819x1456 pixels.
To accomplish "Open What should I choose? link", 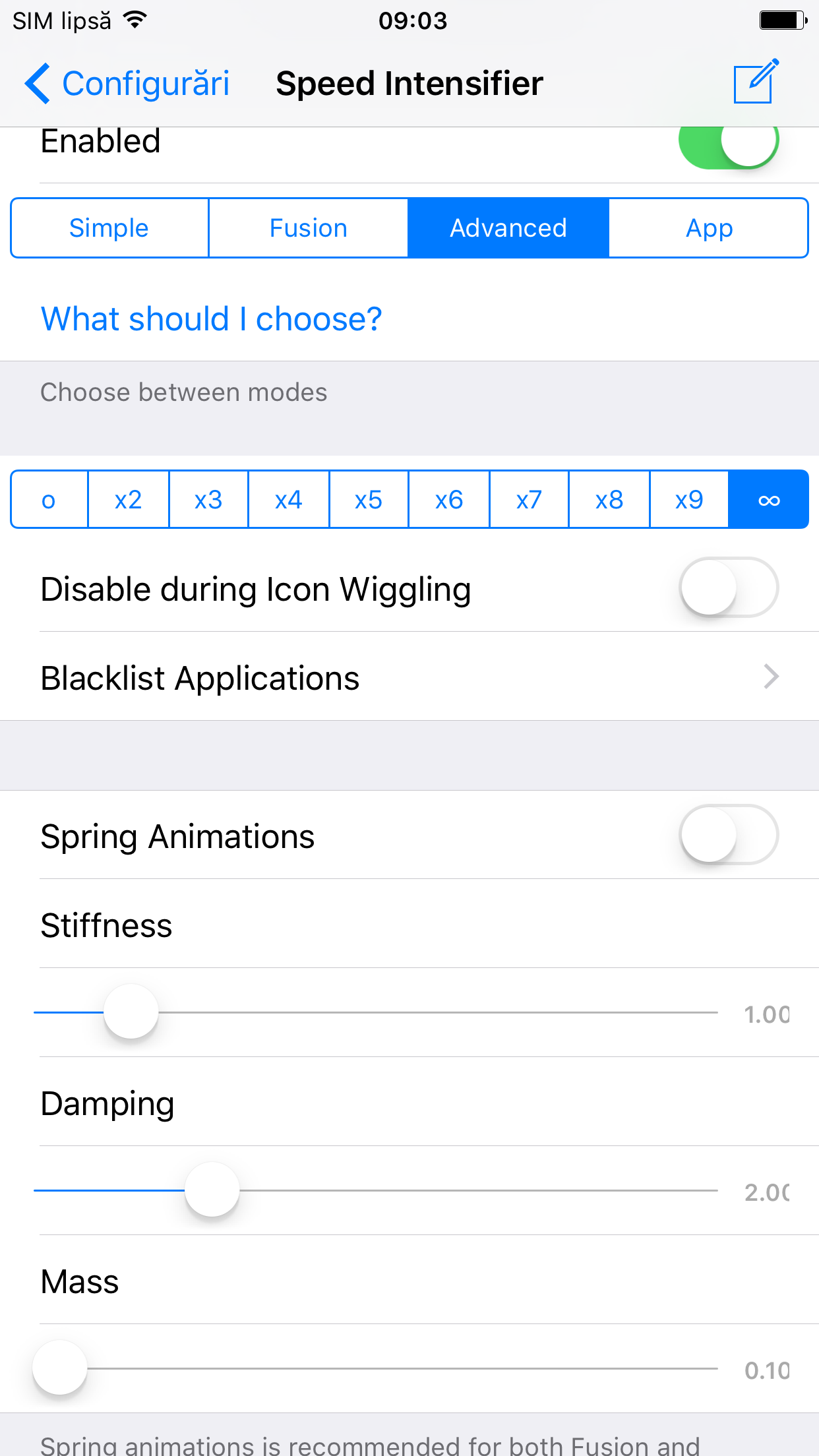I will (212, 319).
